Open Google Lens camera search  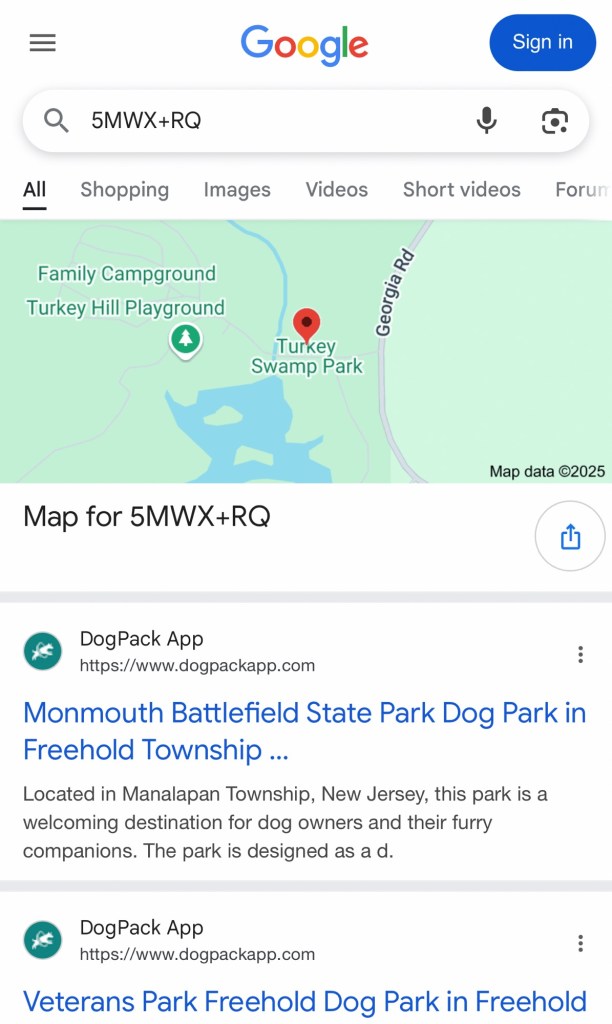click(x=554, y=121)
